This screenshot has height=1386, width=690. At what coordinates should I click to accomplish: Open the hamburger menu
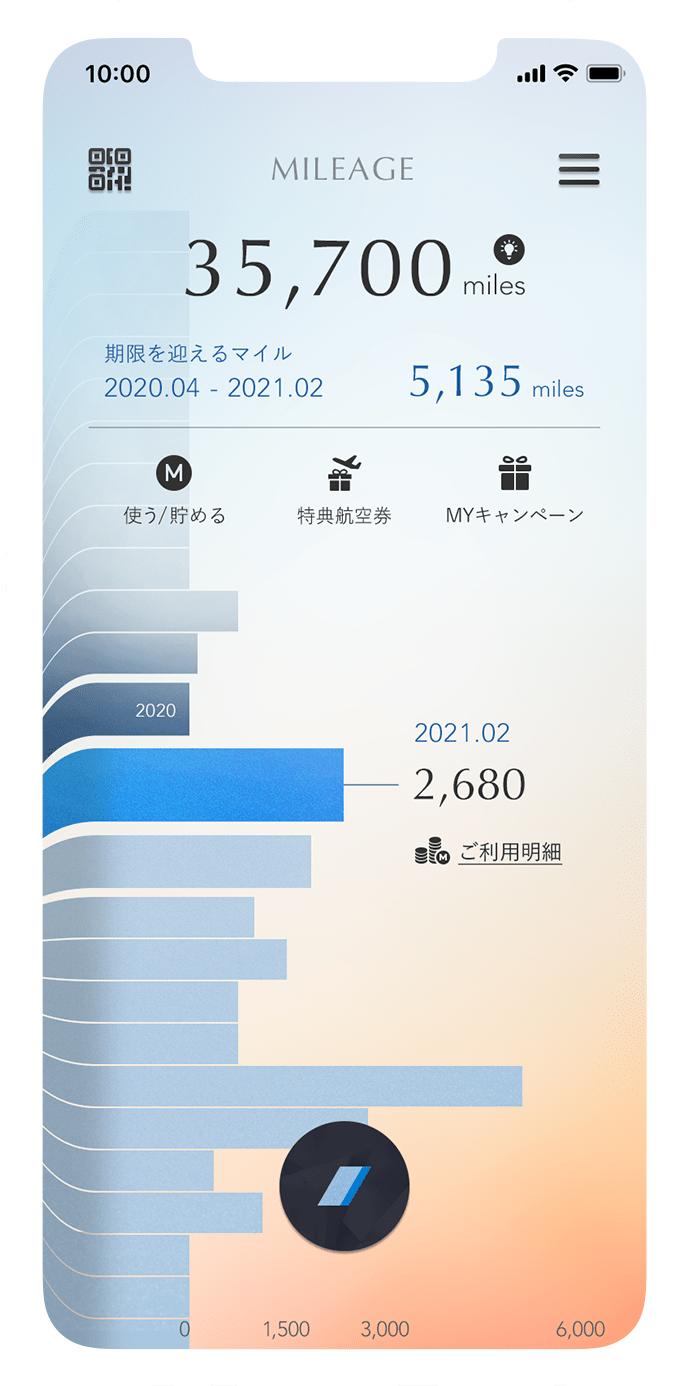click(579, 170)
